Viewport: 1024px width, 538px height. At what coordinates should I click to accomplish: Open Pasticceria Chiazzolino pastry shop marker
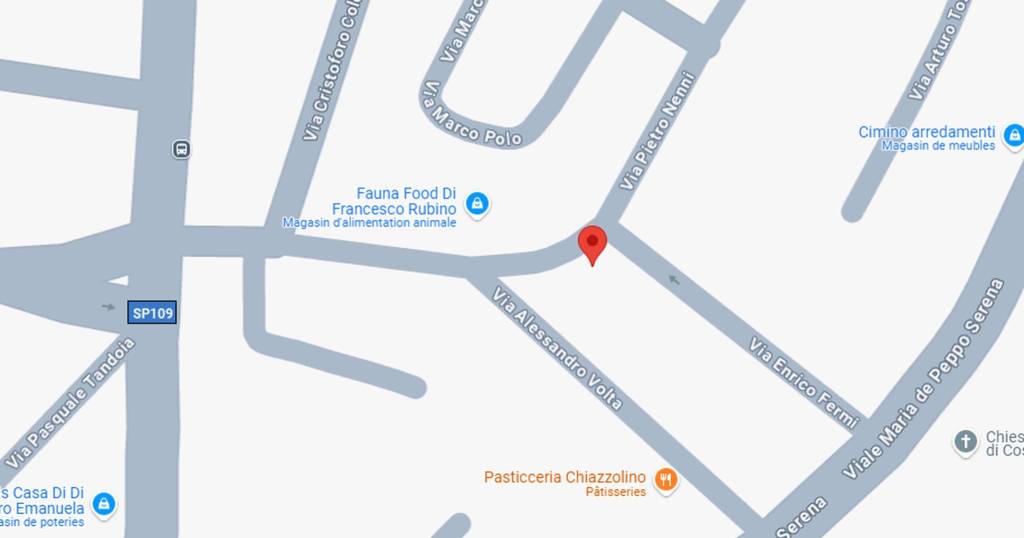(x=665, y=480)
